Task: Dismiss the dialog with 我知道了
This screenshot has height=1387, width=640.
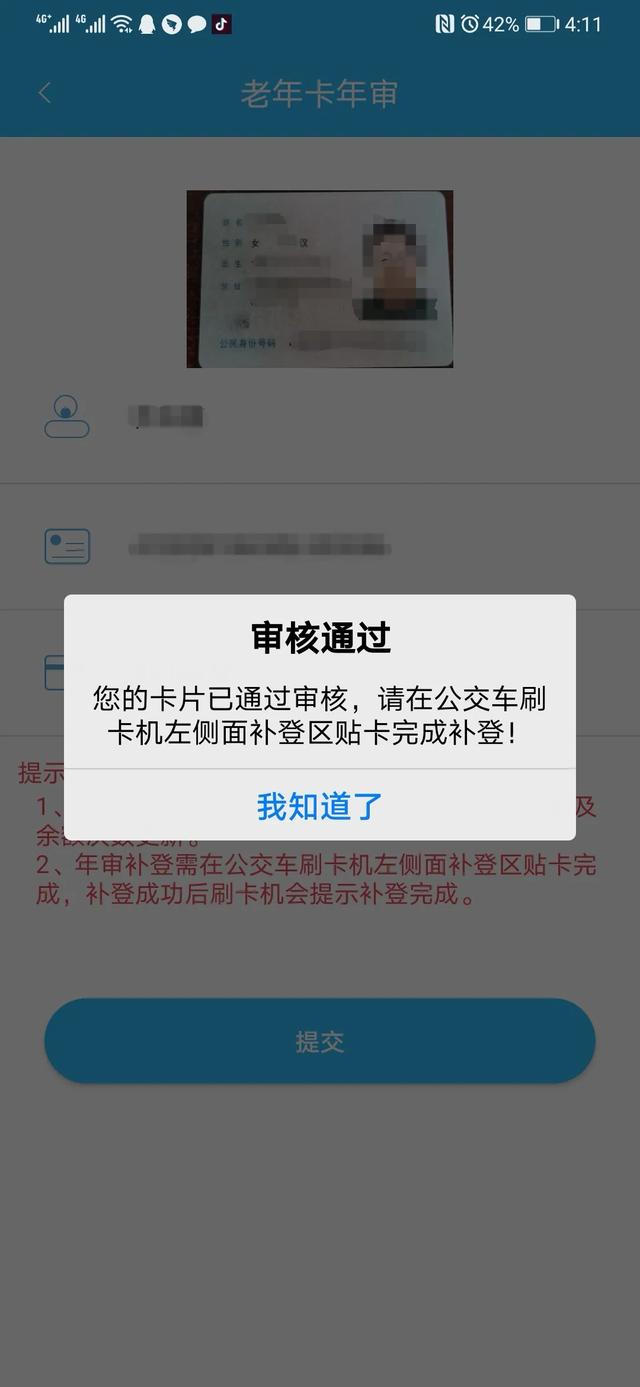Action: point(319,806)
